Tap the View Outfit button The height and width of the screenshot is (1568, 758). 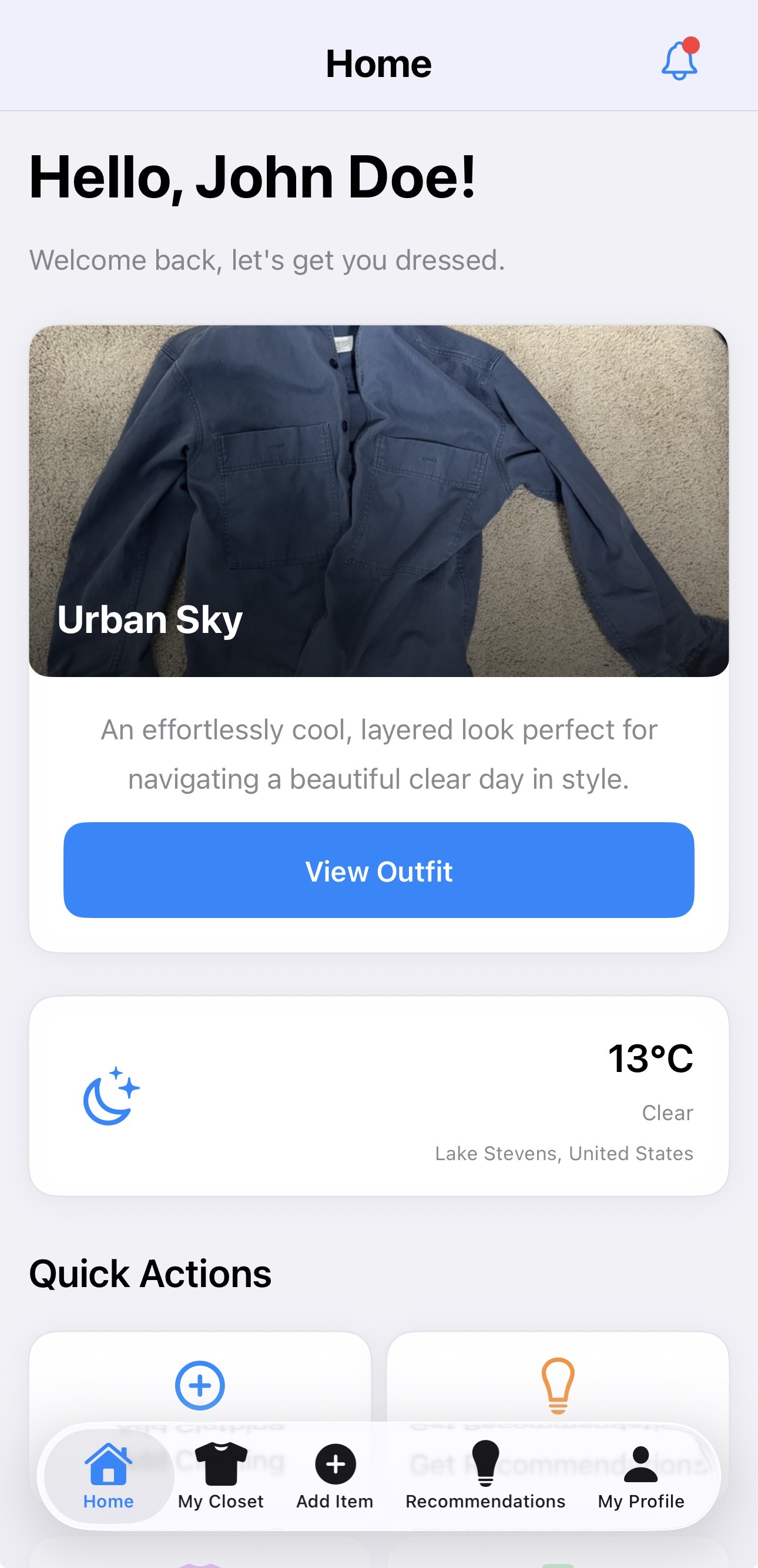tap(378, 870)
